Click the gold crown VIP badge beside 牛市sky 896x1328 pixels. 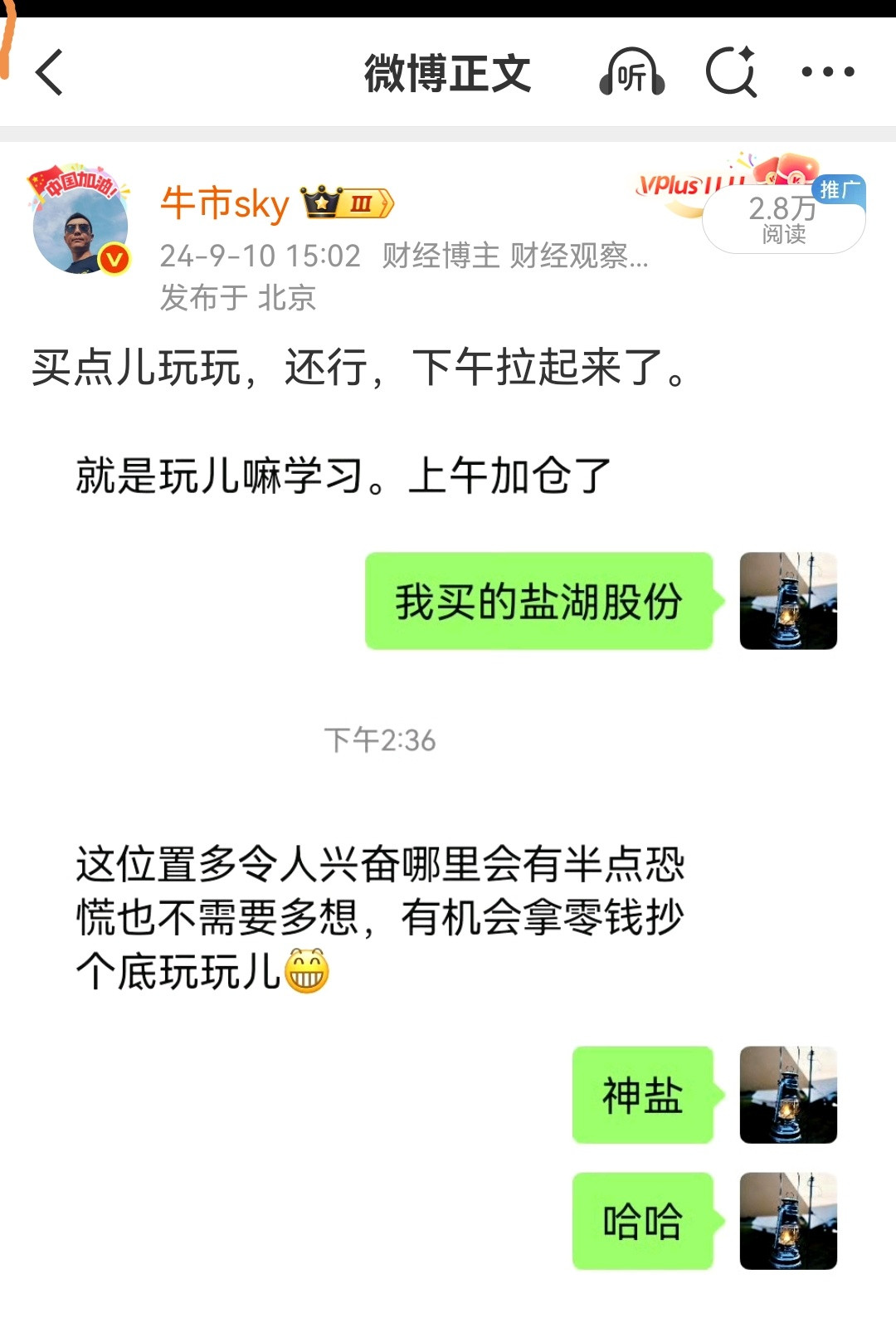[x=322, y=199]
